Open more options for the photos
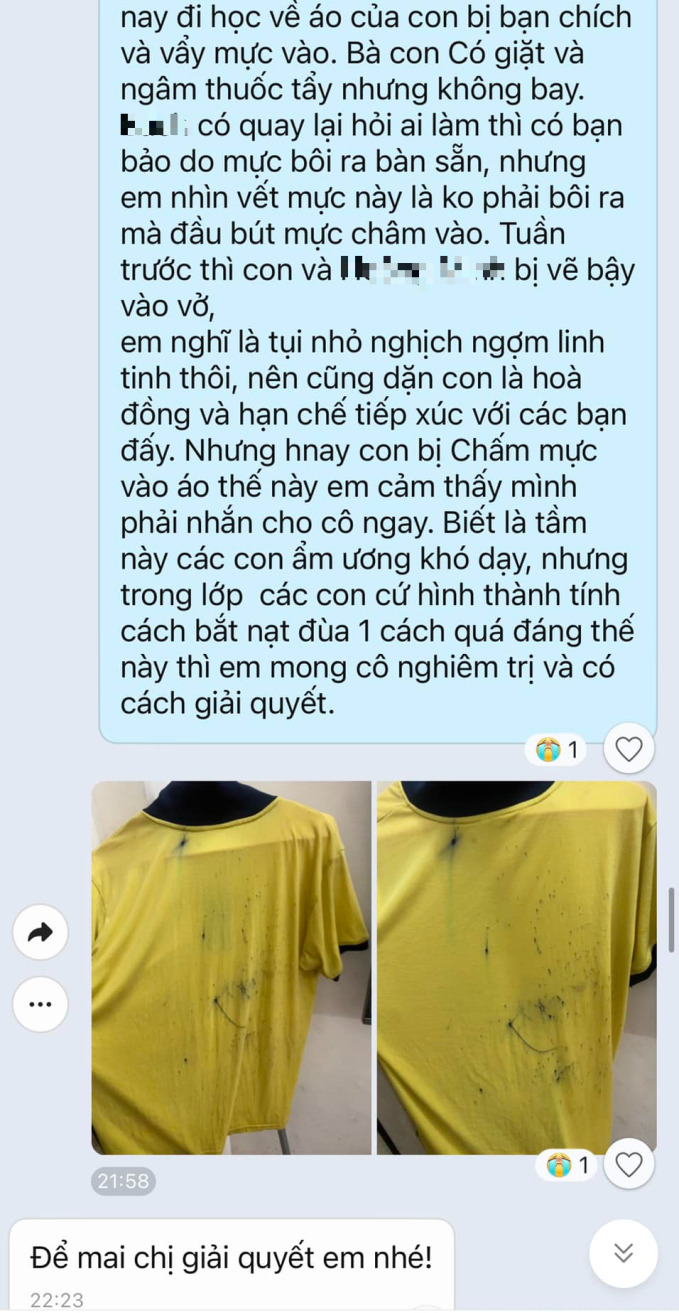 (40, 1004)
